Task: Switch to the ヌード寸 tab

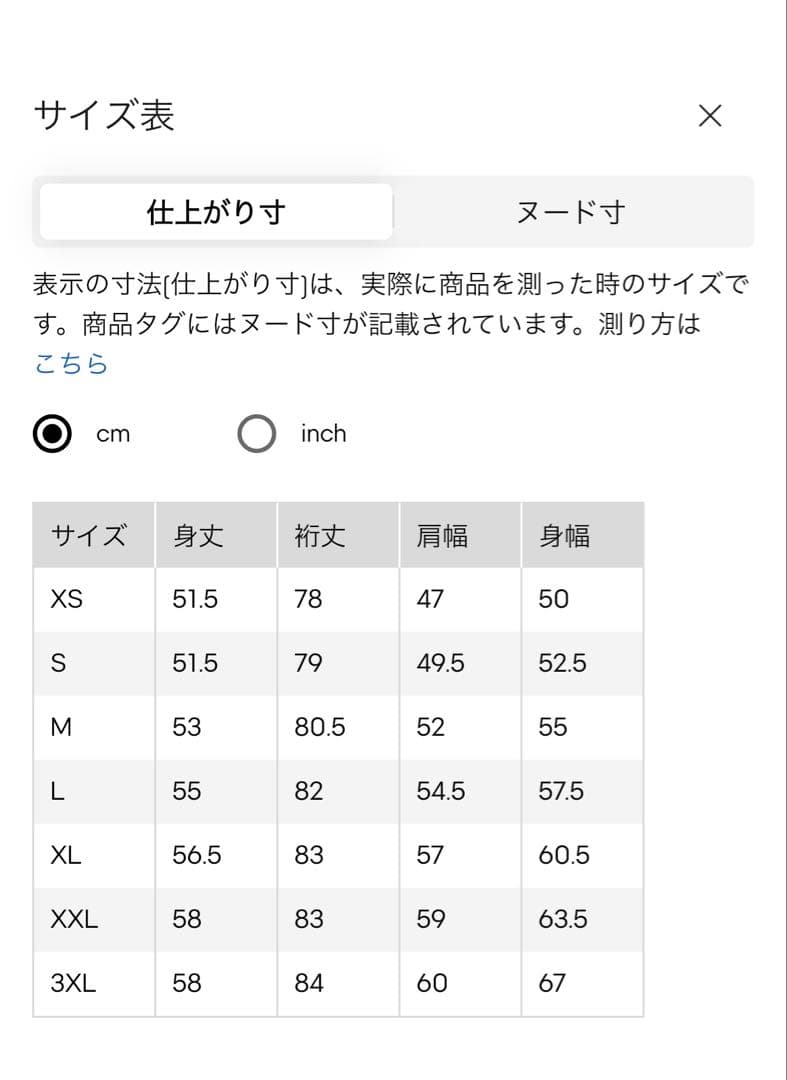Action: (x=571, y=212)
